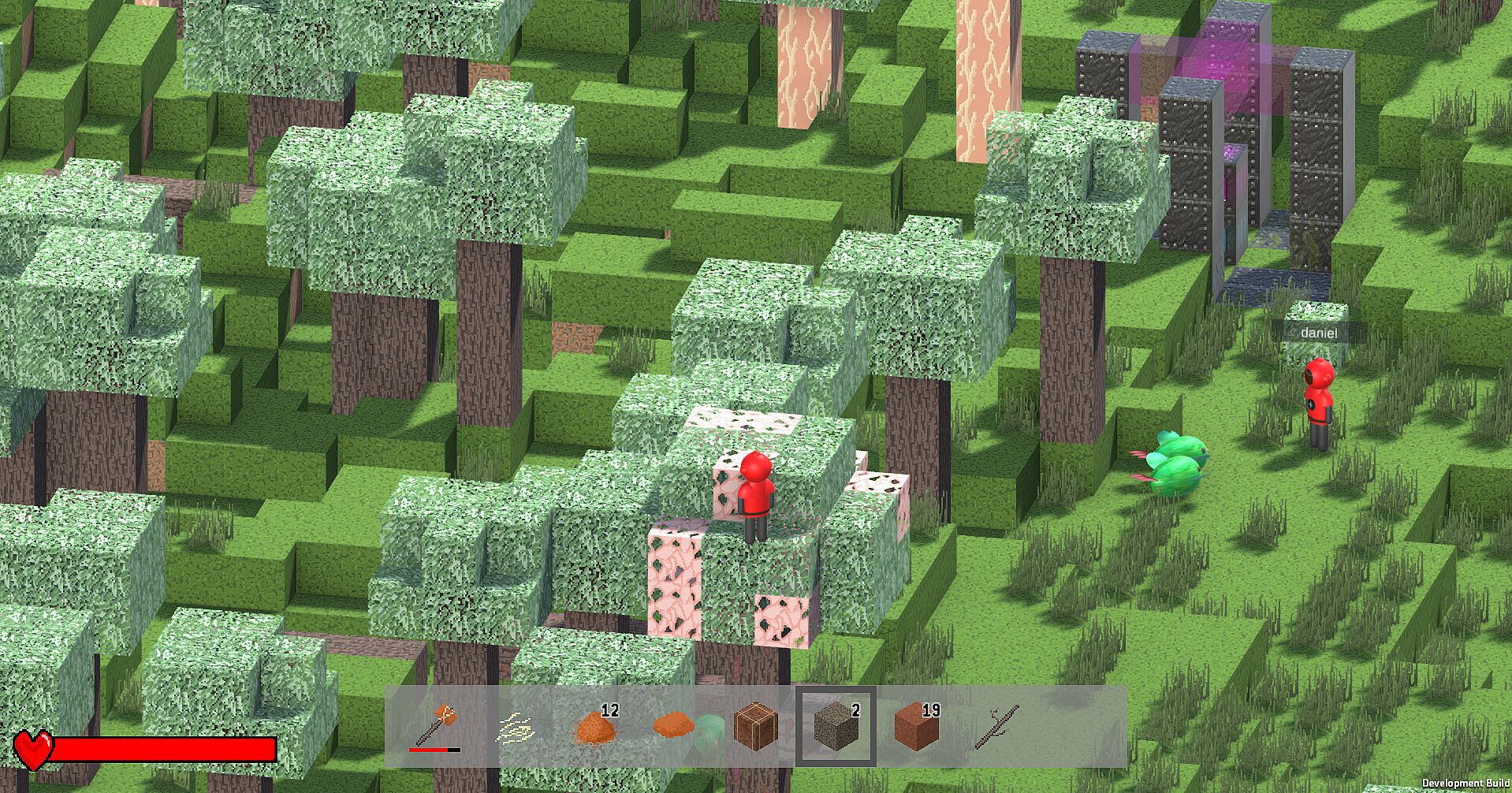
Task: Select the axe in the hotbar
Action: point(434,726)
